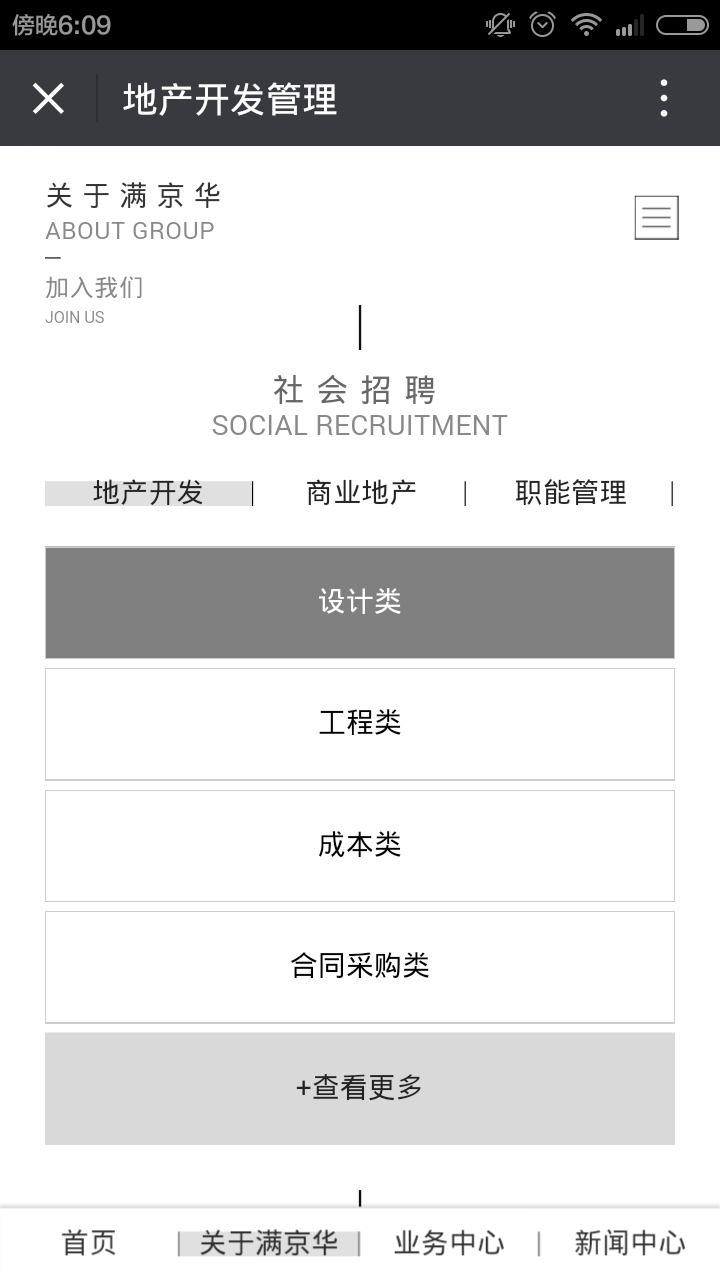Tap the 加入我们 JOIN US link
Image resolution: width=720 pixels, height=1280 pixels.
[94, 297]
